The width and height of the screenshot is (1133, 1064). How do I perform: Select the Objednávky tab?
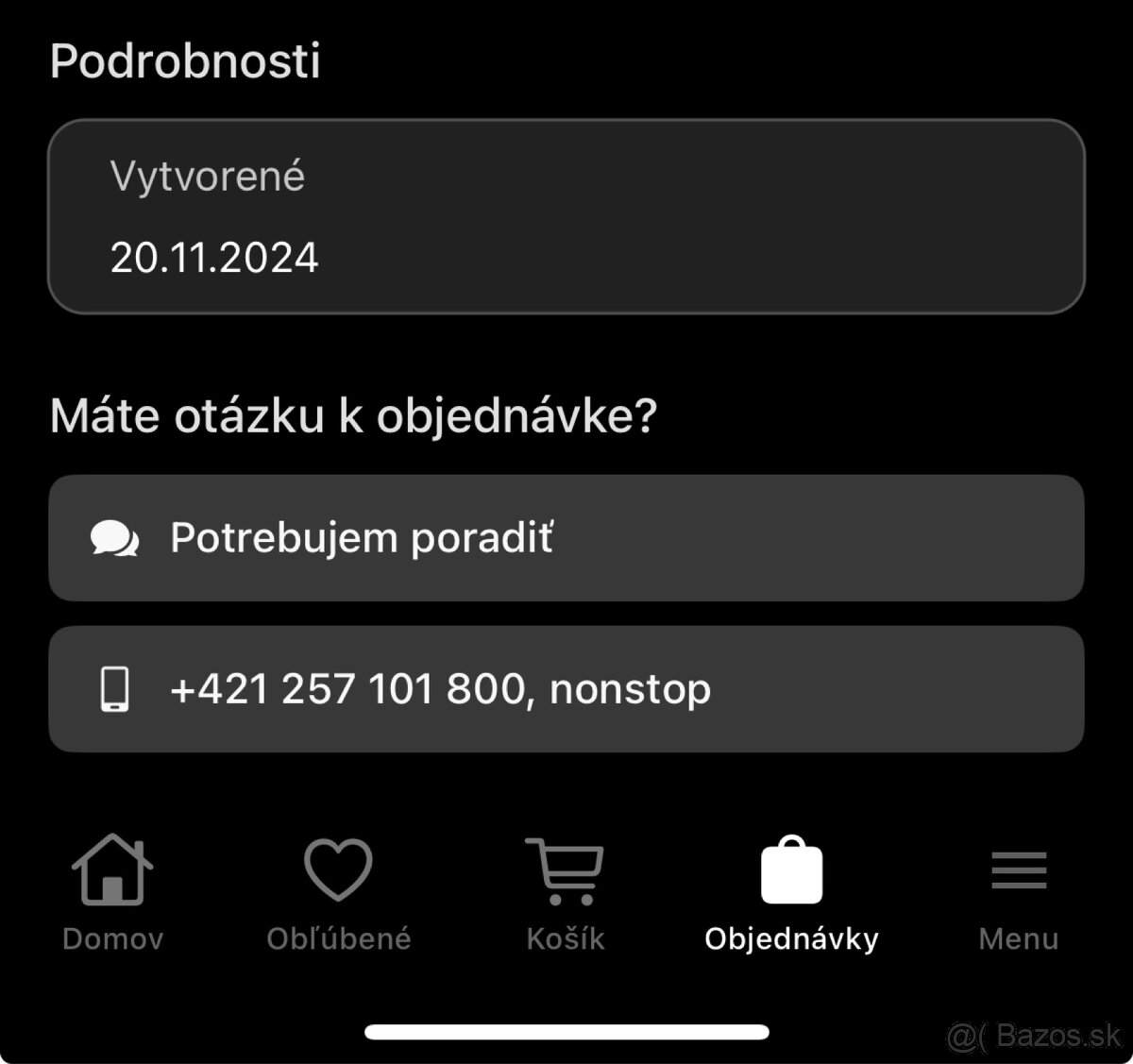(x=791, y=893)
